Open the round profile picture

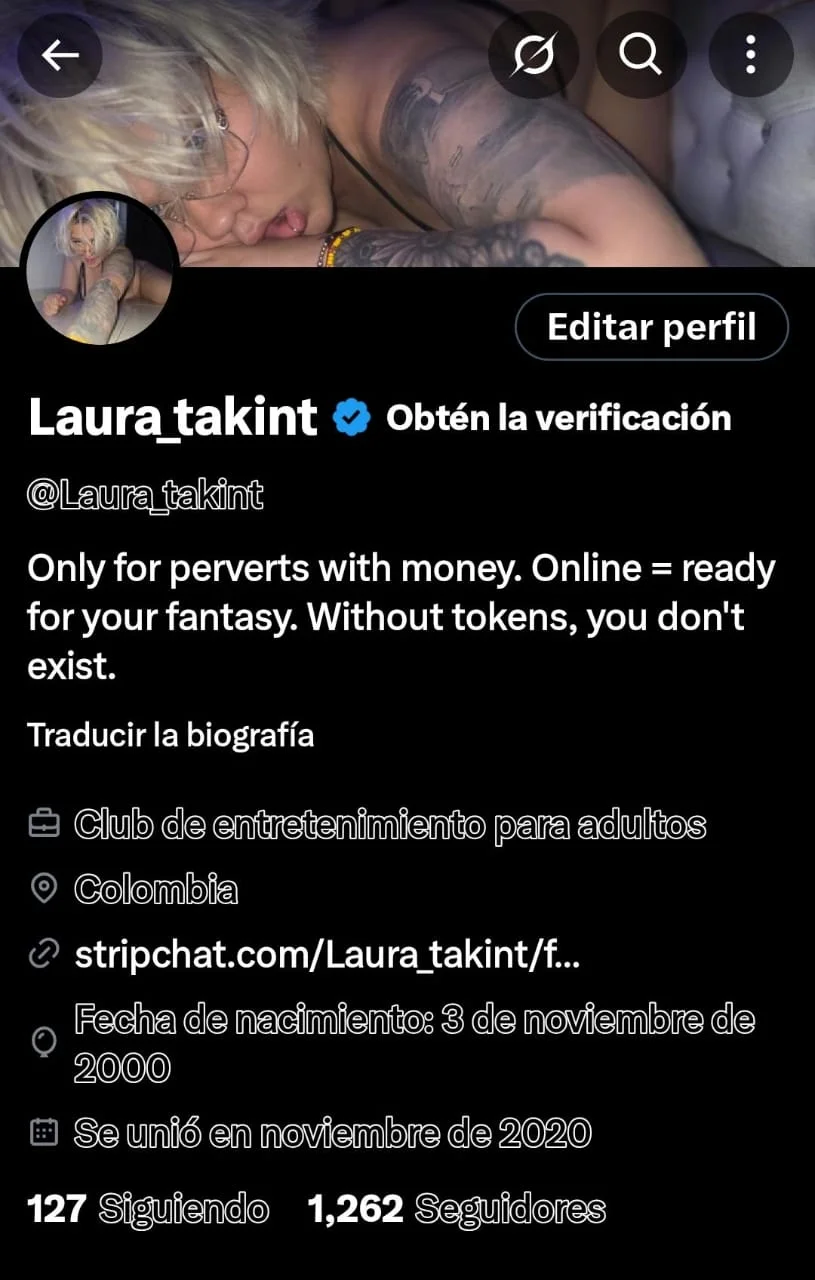click(x=98, y=271)
